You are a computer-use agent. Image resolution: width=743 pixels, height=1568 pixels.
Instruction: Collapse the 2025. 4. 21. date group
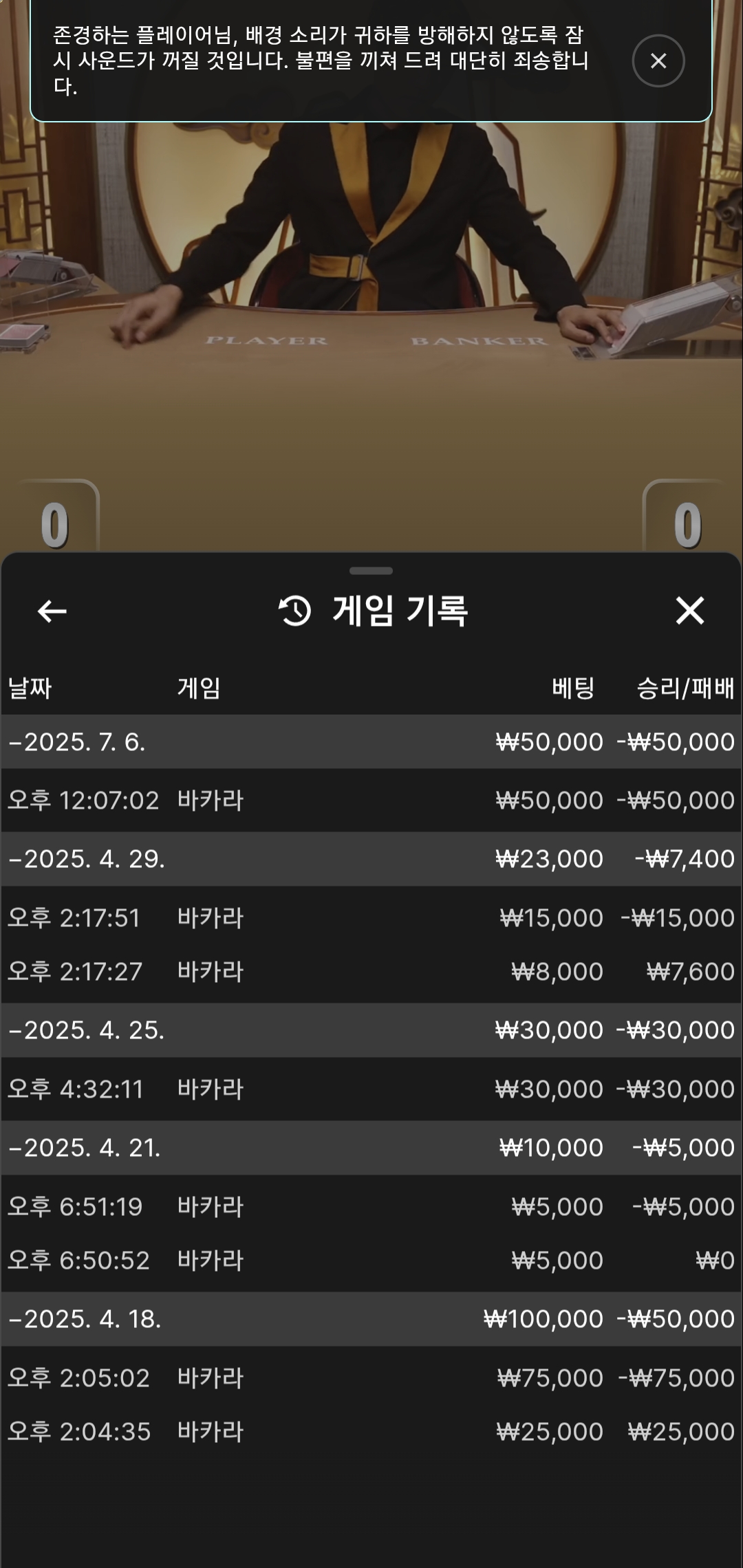point(371,1148)
